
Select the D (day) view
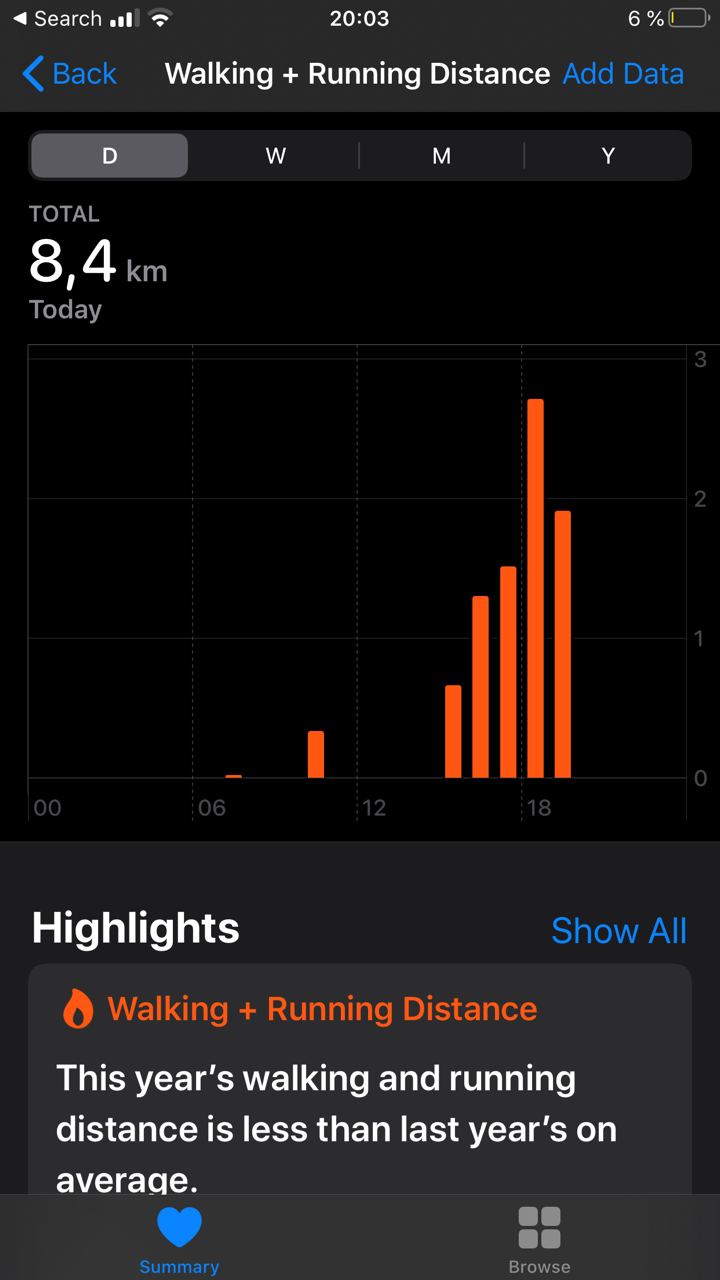click(109, 155)
